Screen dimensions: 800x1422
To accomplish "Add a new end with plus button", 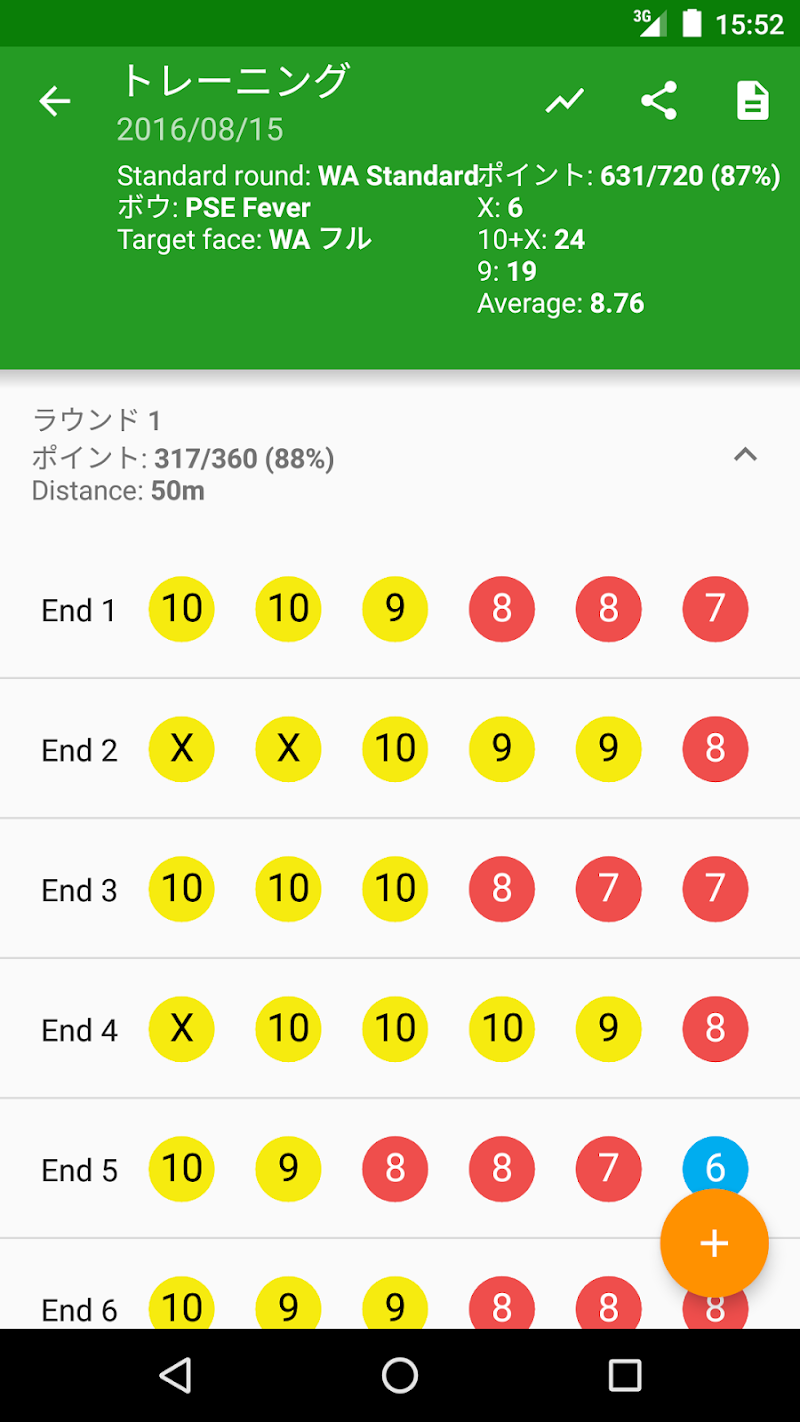I will [714, 1243].
